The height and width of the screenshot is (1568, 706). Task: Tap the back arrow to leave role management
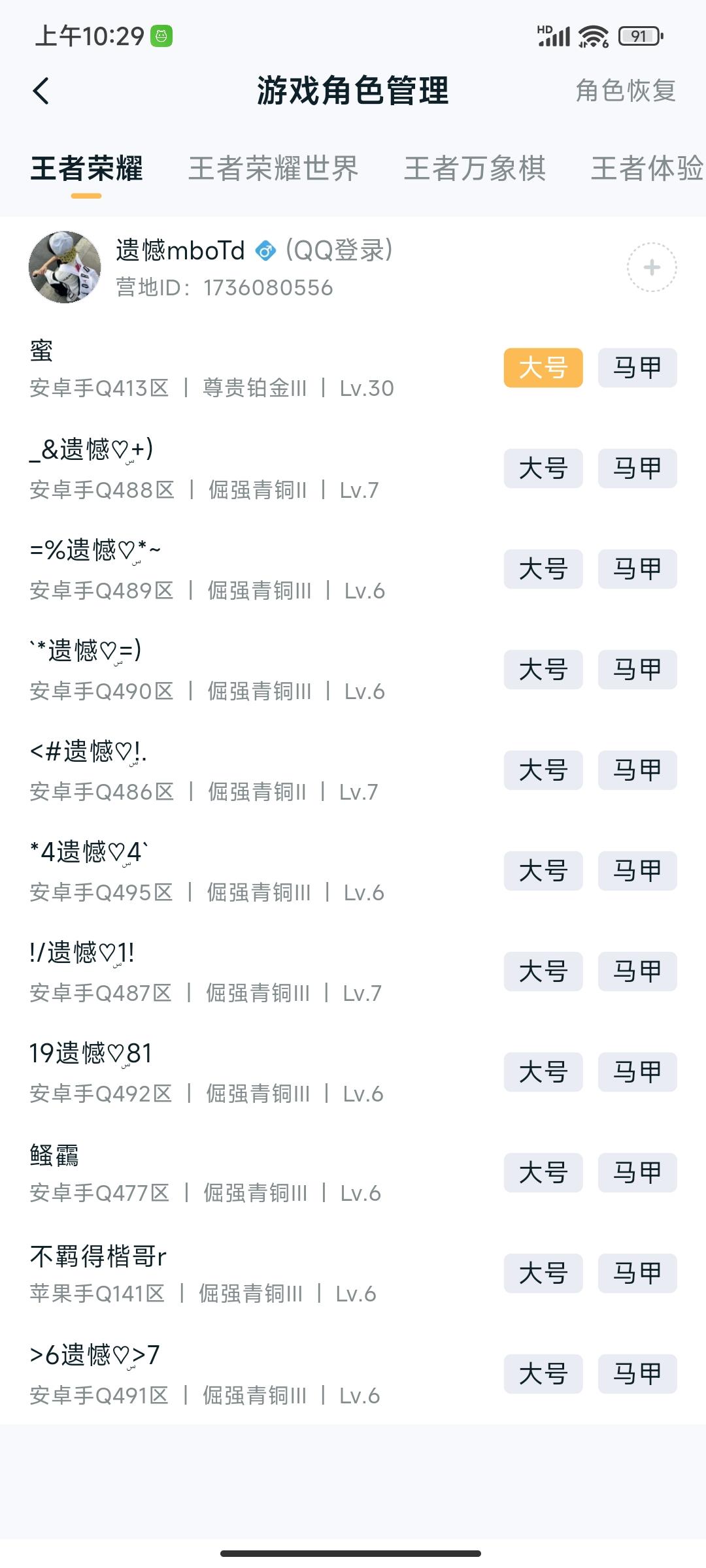pos(41,91)
